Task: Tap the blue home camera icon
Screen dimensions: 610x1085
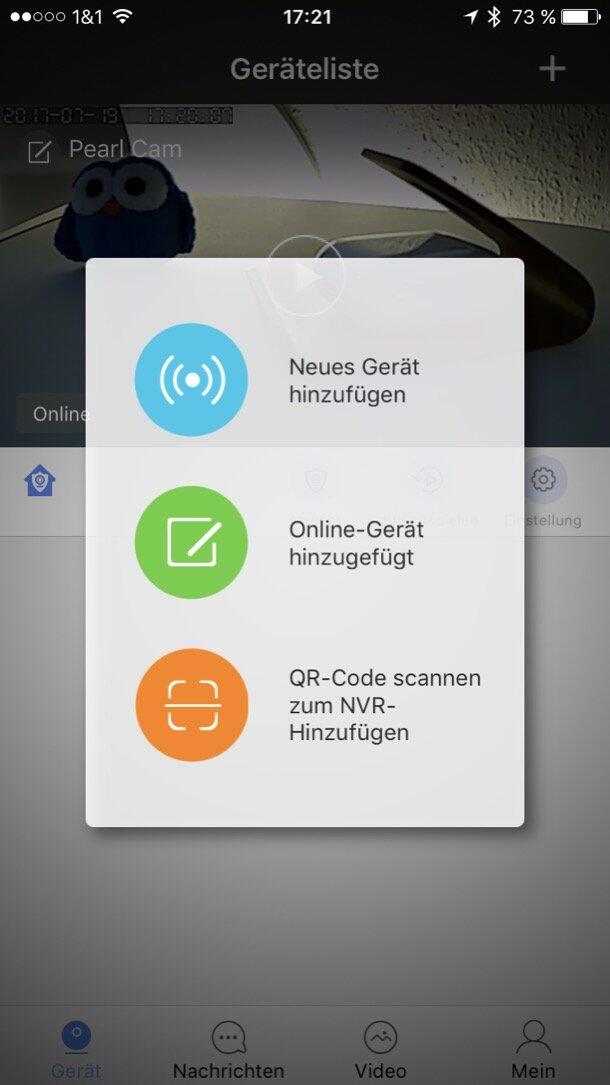Action: point(40,481)
